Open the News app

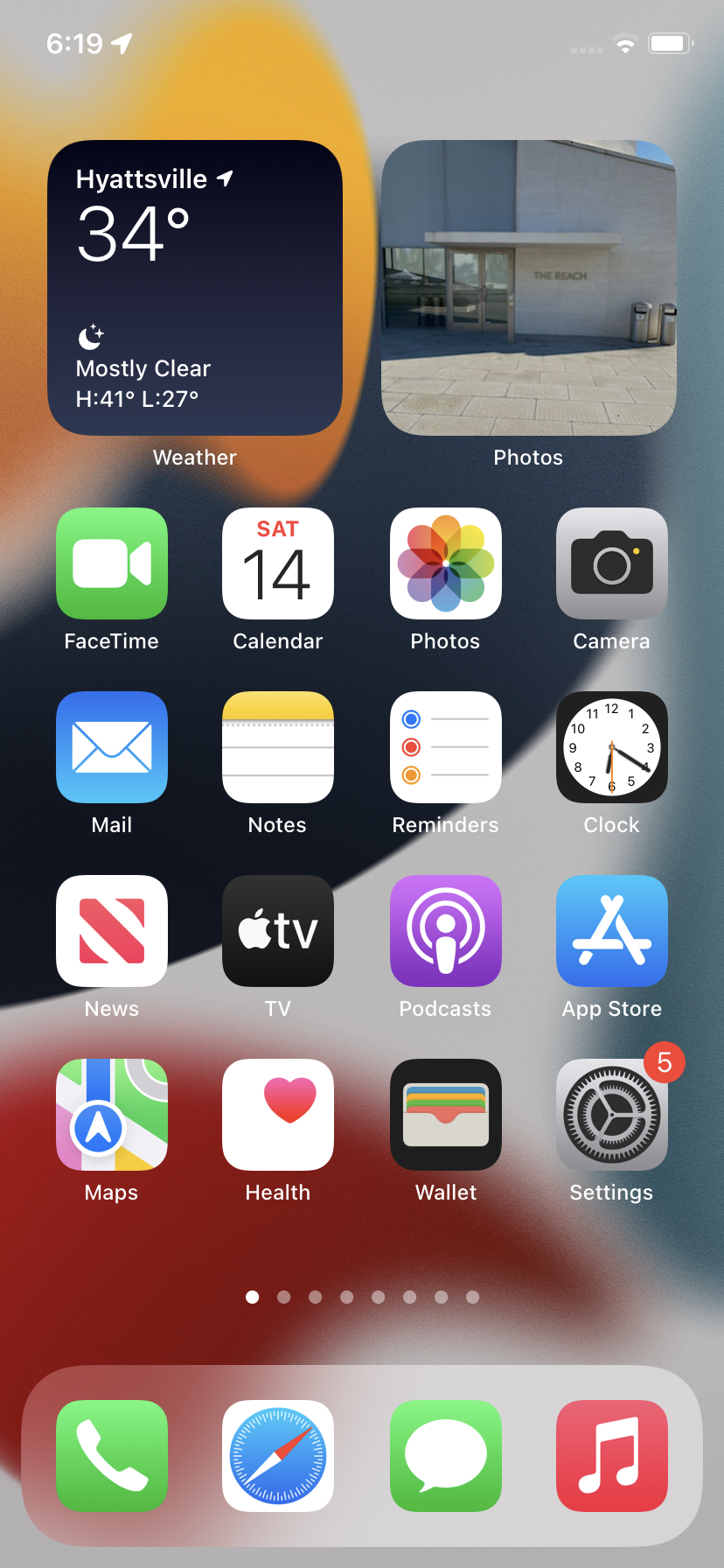(112, 931)
